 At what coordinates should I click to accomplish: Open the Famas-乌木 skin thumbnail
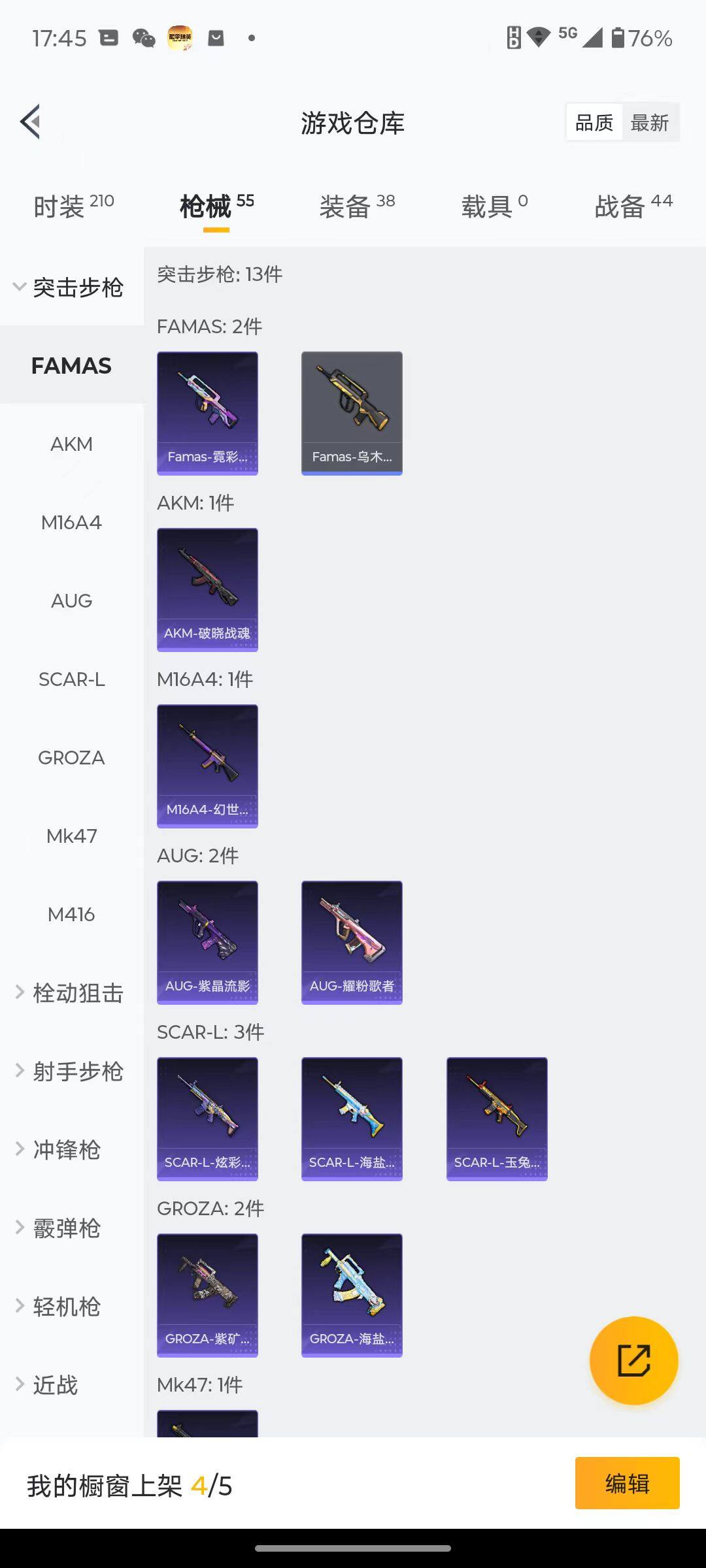351,412
